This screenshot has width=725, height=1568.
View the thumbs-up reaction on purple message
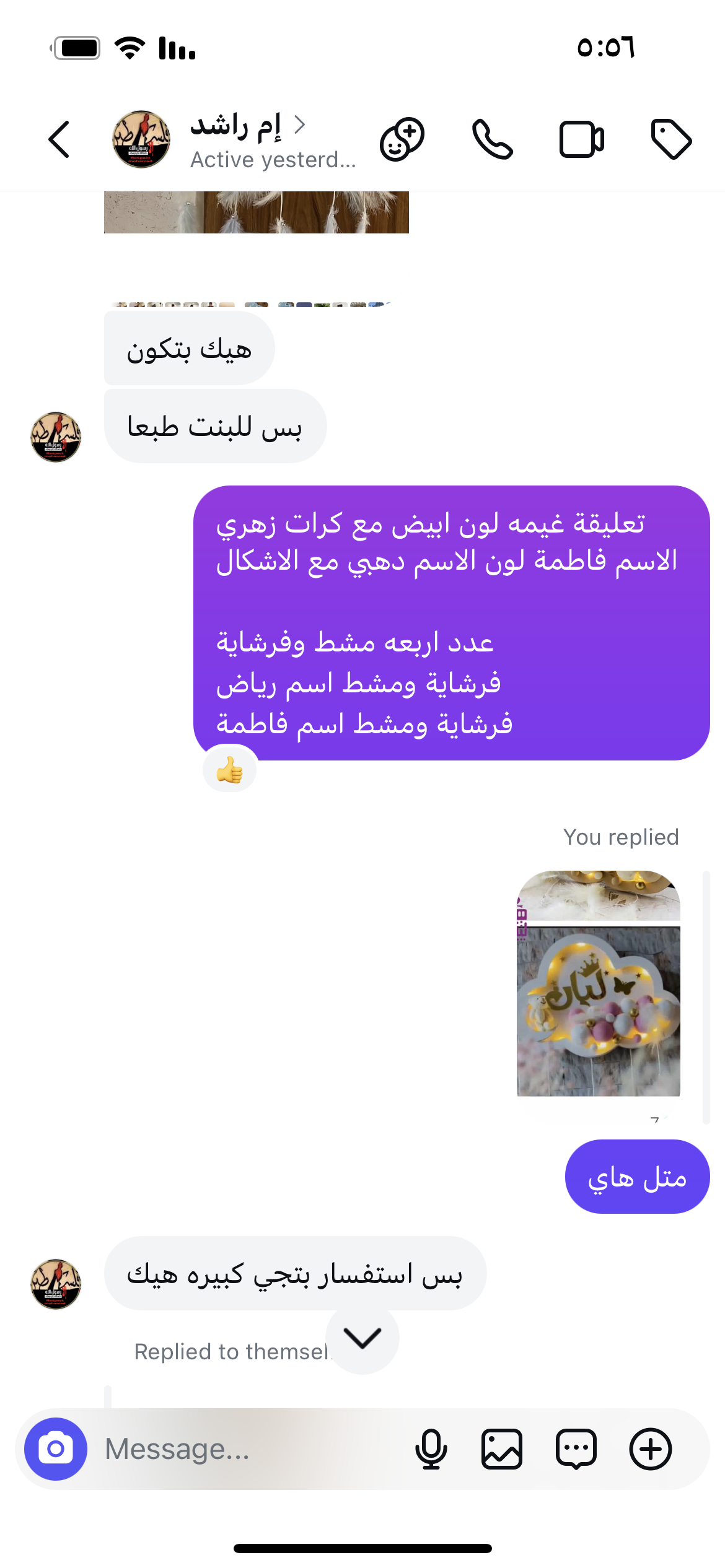pyautogui.click(x=230, y=770)
